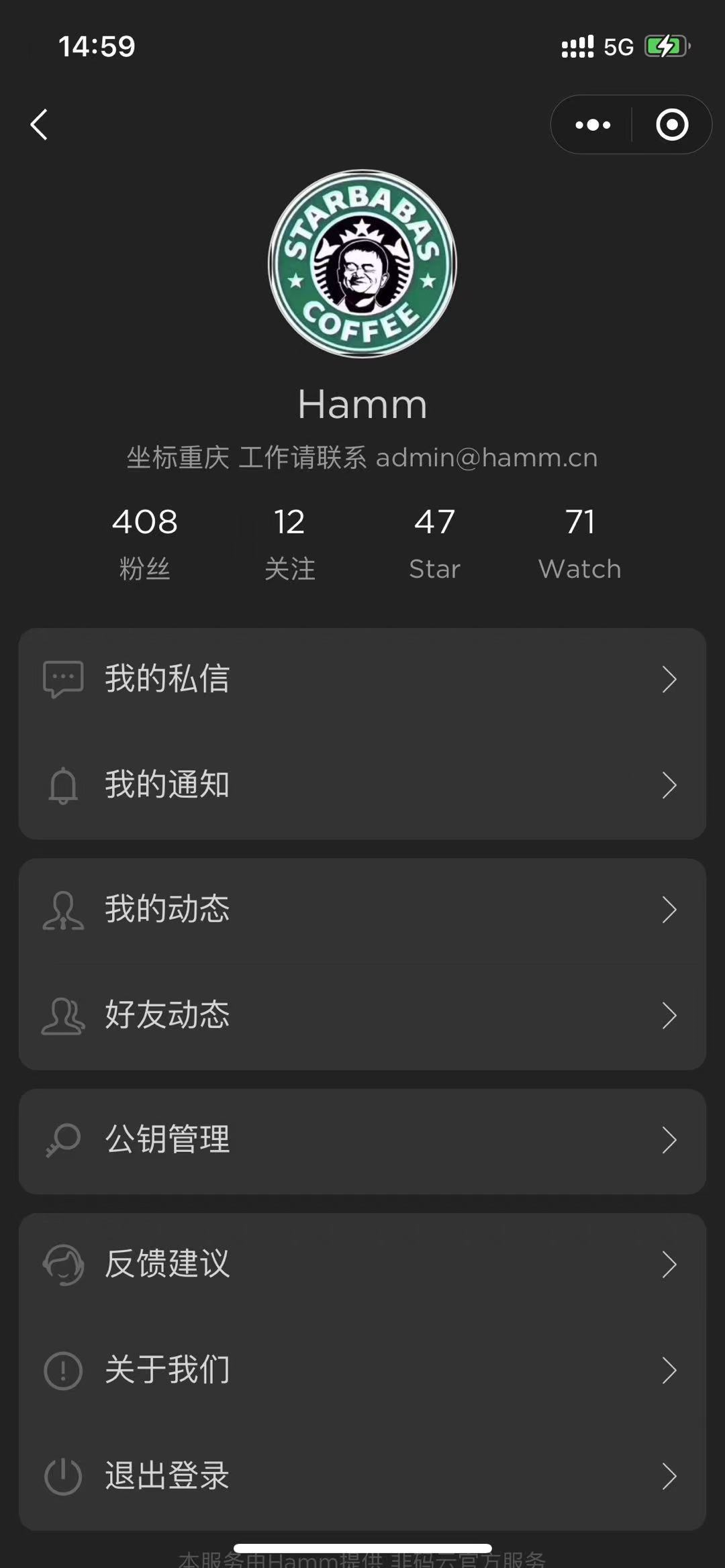Open the mini program three-dot menu

pos(593,125)
